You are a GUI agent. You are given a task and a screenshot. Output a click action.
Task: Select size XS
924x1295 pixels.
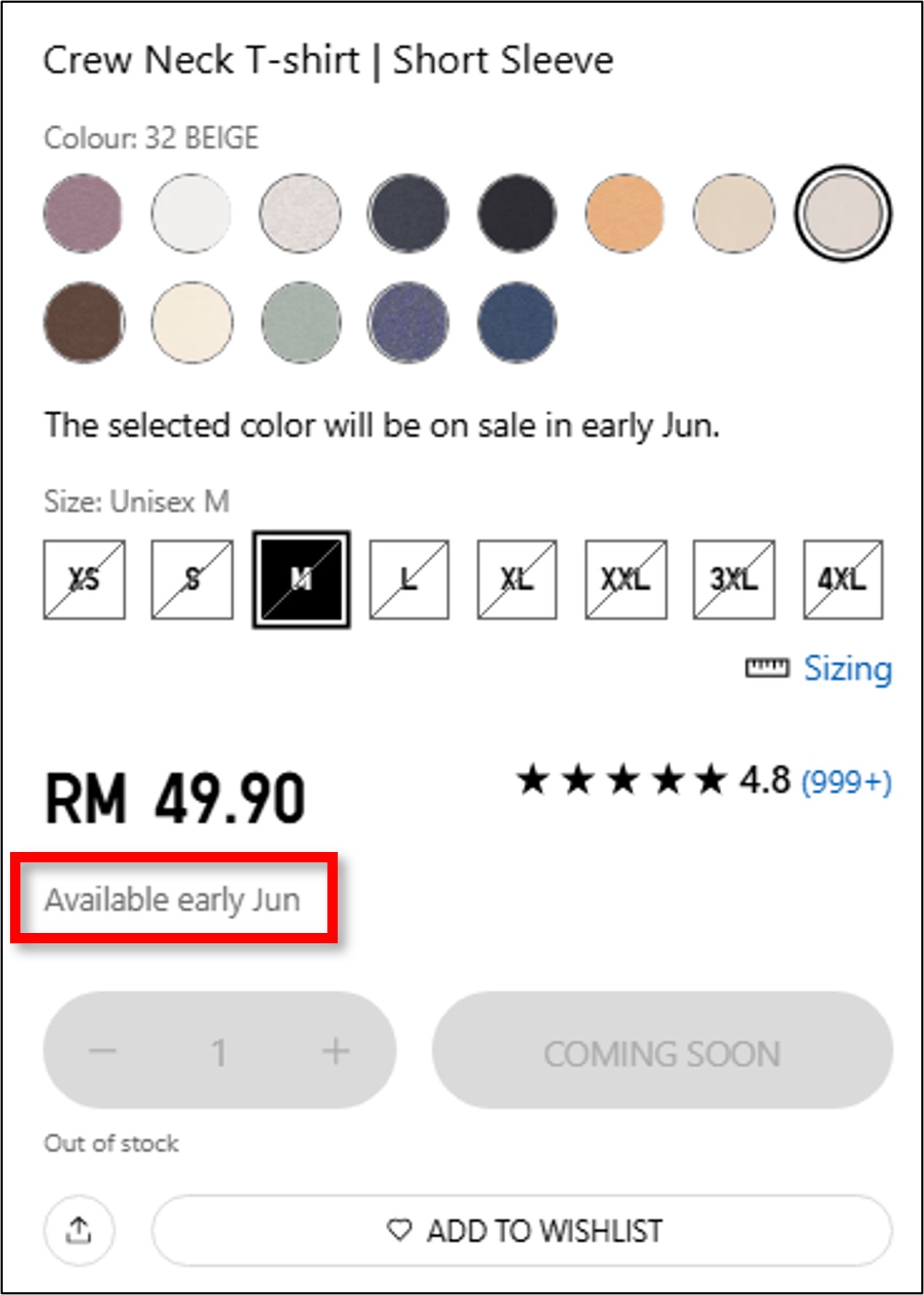[84, 580]
